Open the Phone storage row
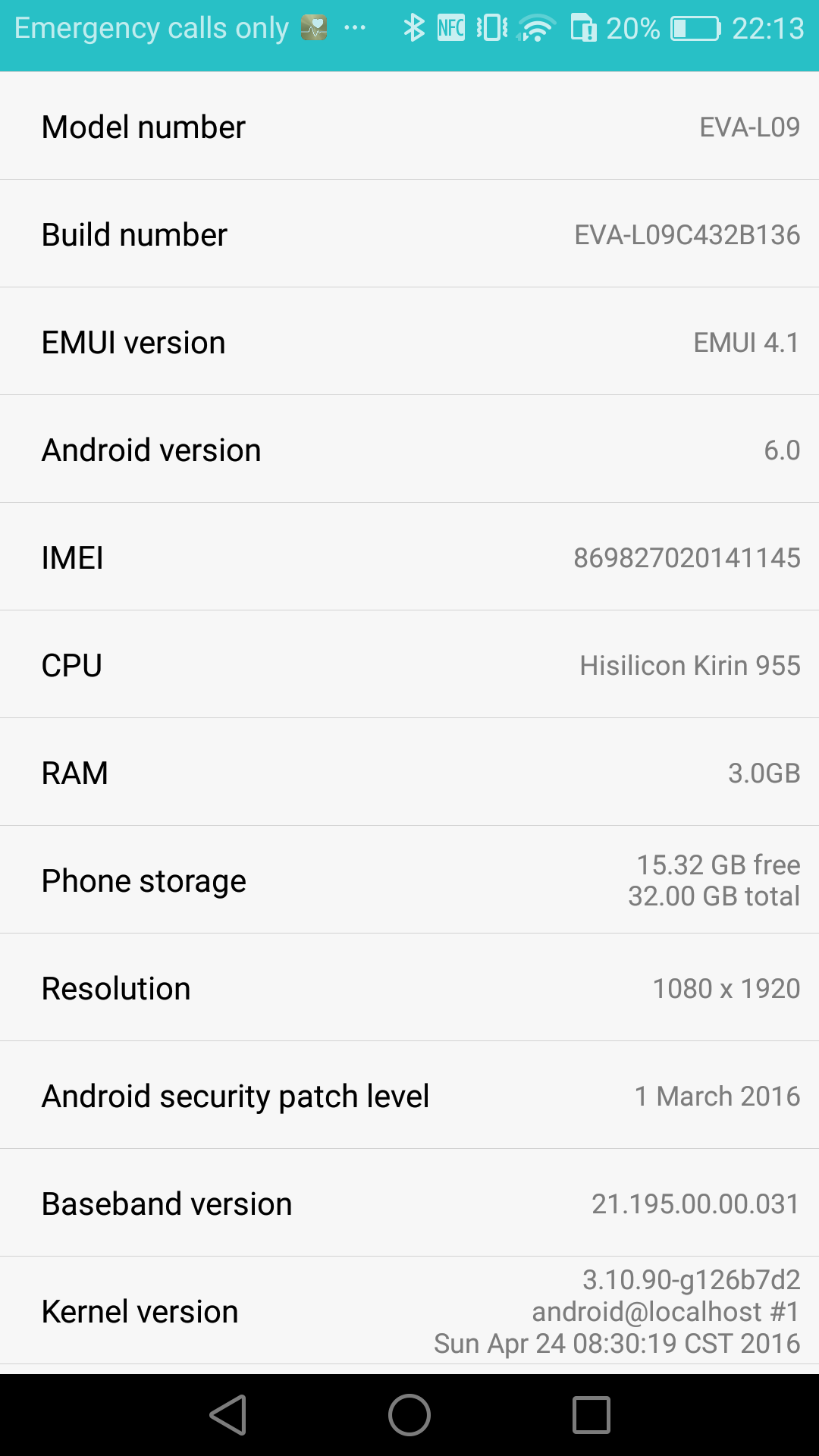The height and width of the screenshot is (1456, 819). 409,880
